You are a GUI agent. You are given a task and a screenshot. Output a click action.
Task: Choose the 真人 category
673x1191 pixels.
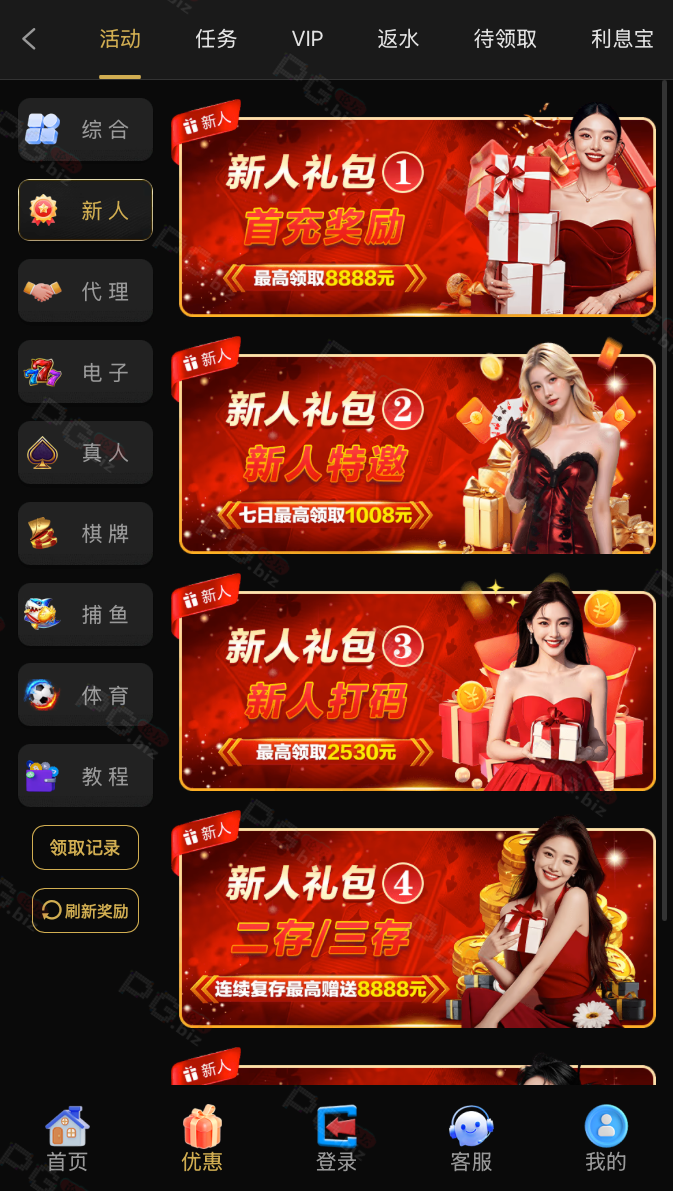pos(85,453)
